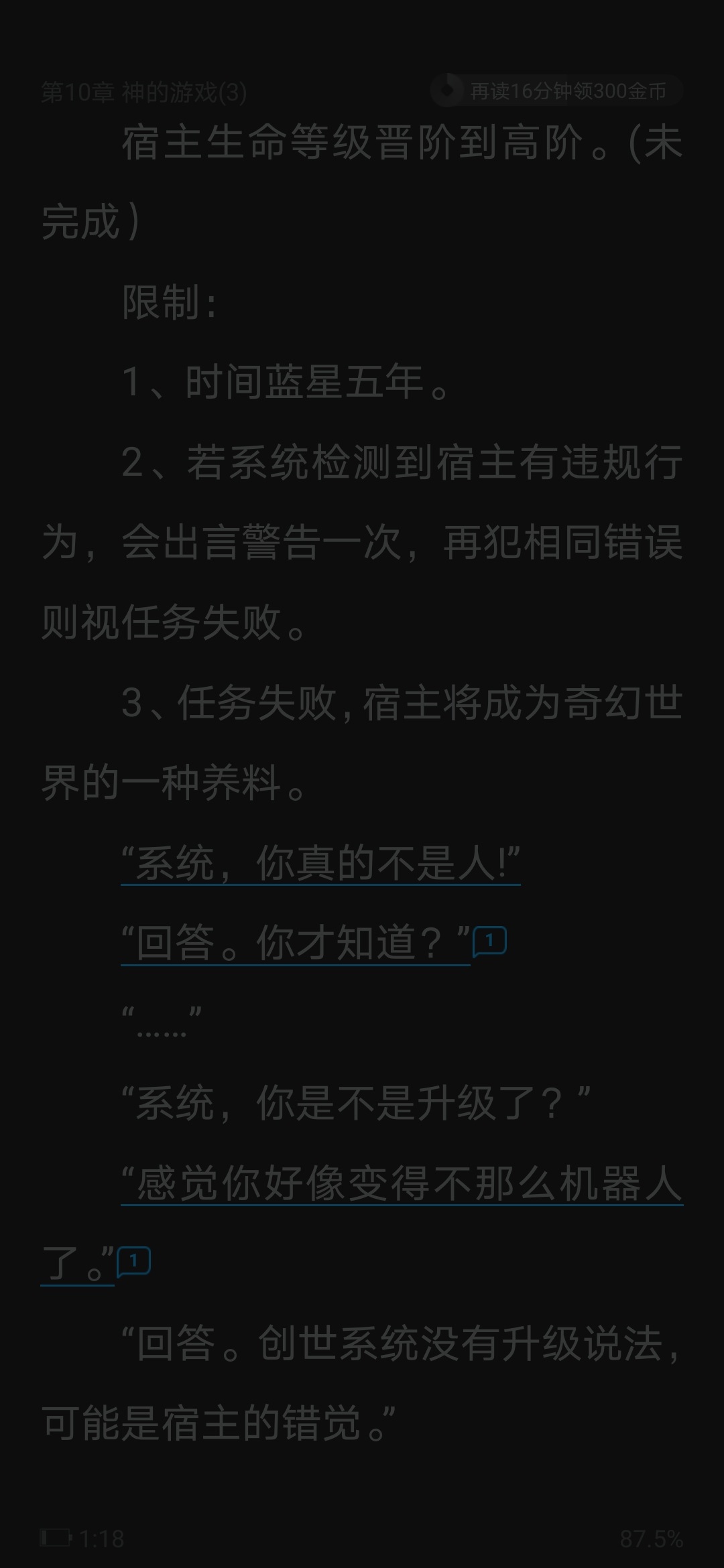Open the comment bubble after “回答。你才知道？”
The width and height of the screenshot is (724, 1568).
(489, 941)
